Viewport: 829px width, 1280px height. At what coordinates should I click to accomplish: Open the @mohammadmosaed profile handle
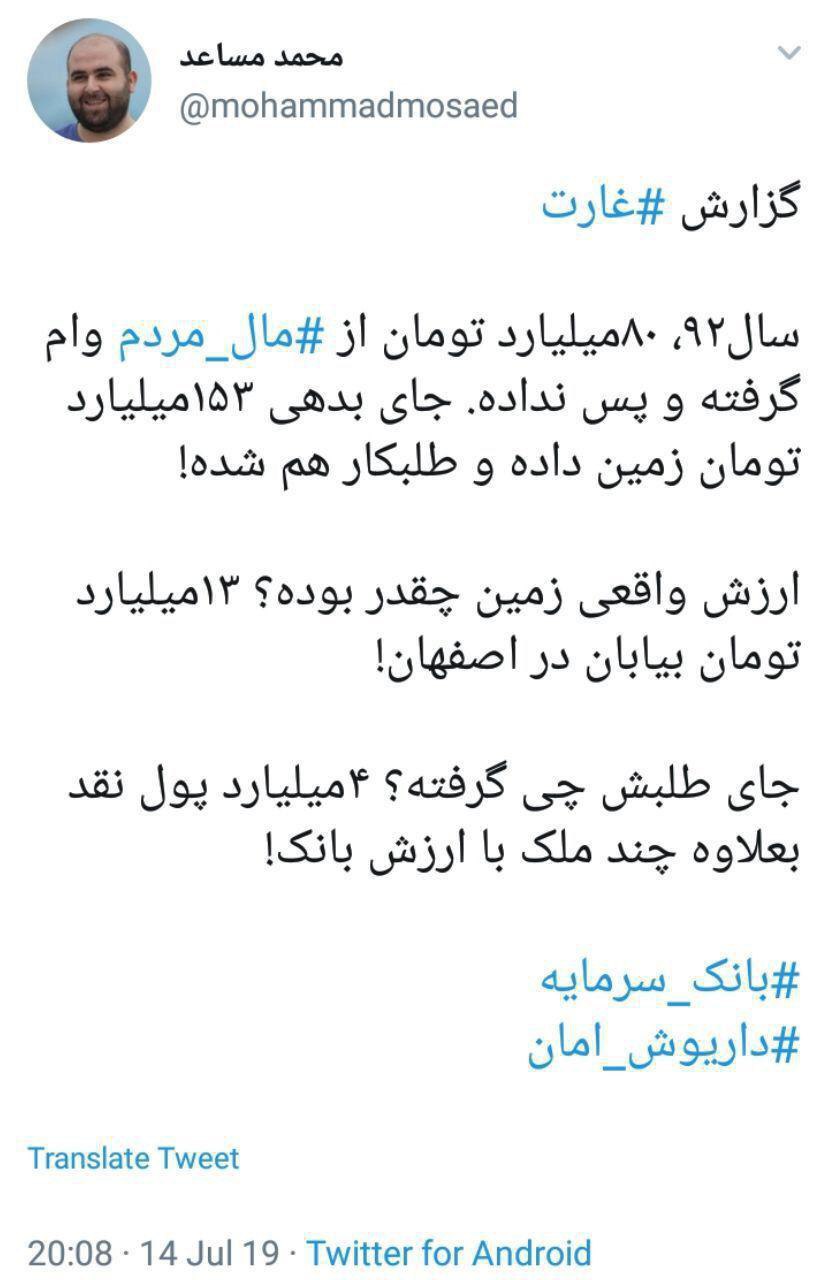348,105
